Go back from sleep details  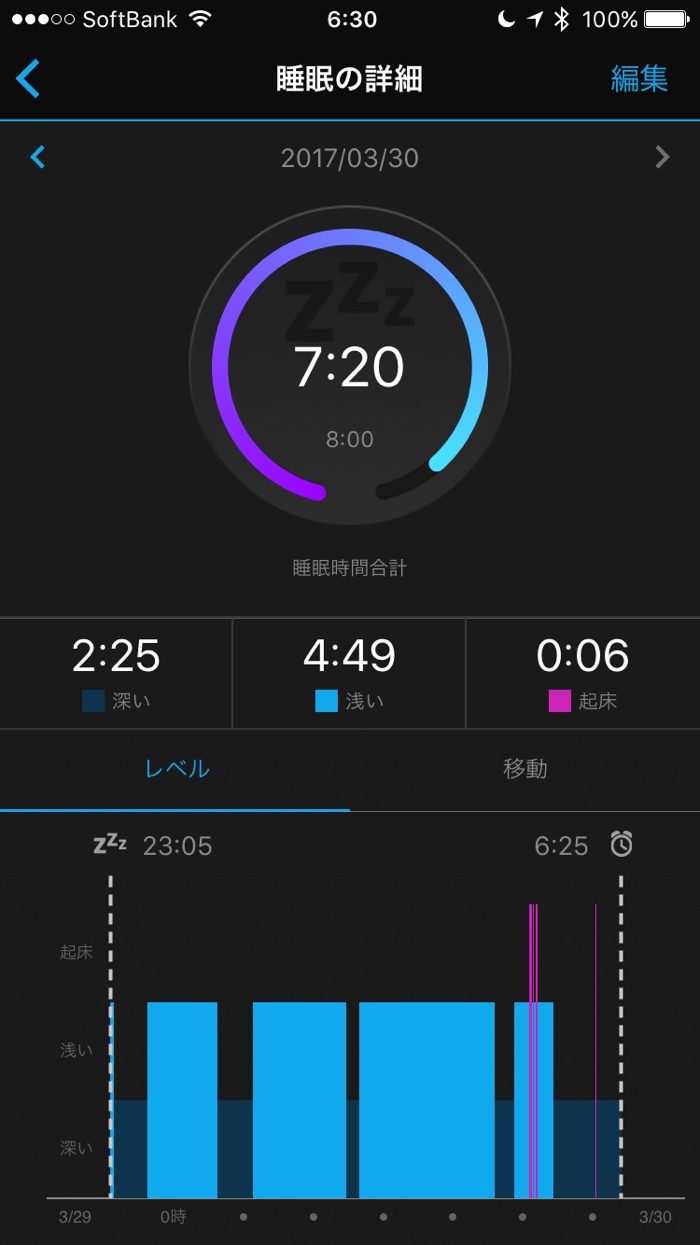[x=29, y=79]
